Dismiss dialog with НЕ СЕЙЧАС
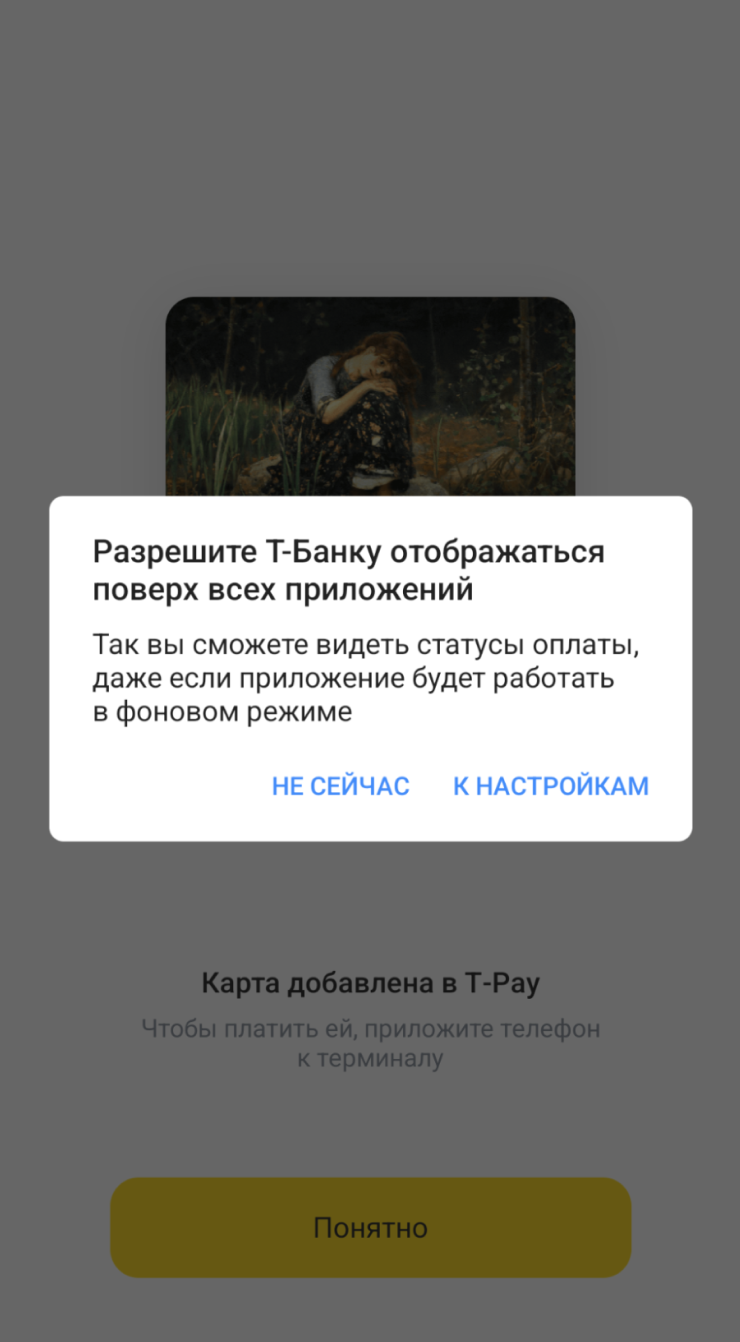The width and height of the screenshot is (740, 1342). click(x=340, y=786)
